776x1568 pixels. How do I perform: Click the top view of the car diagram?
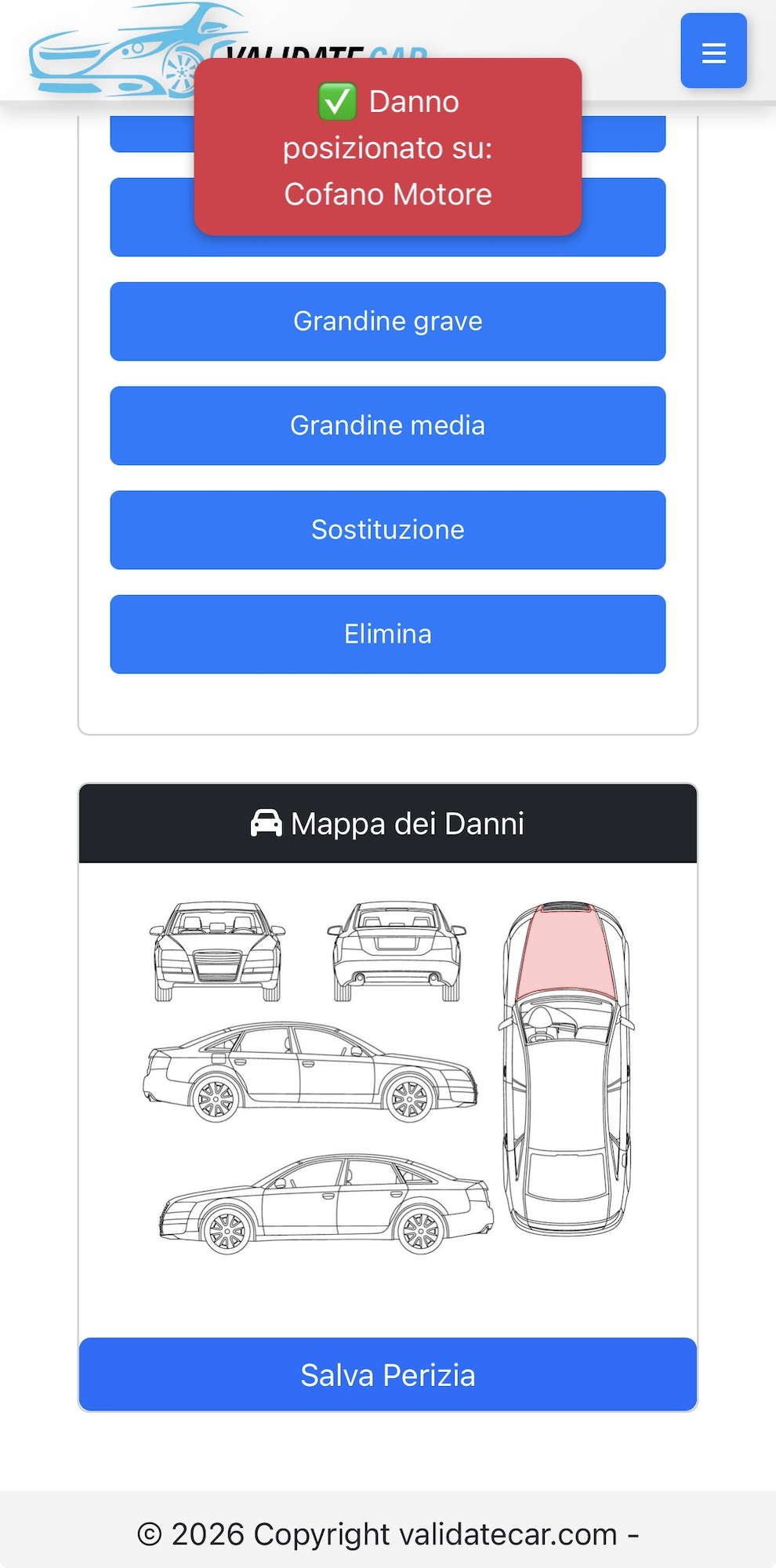567,1074
